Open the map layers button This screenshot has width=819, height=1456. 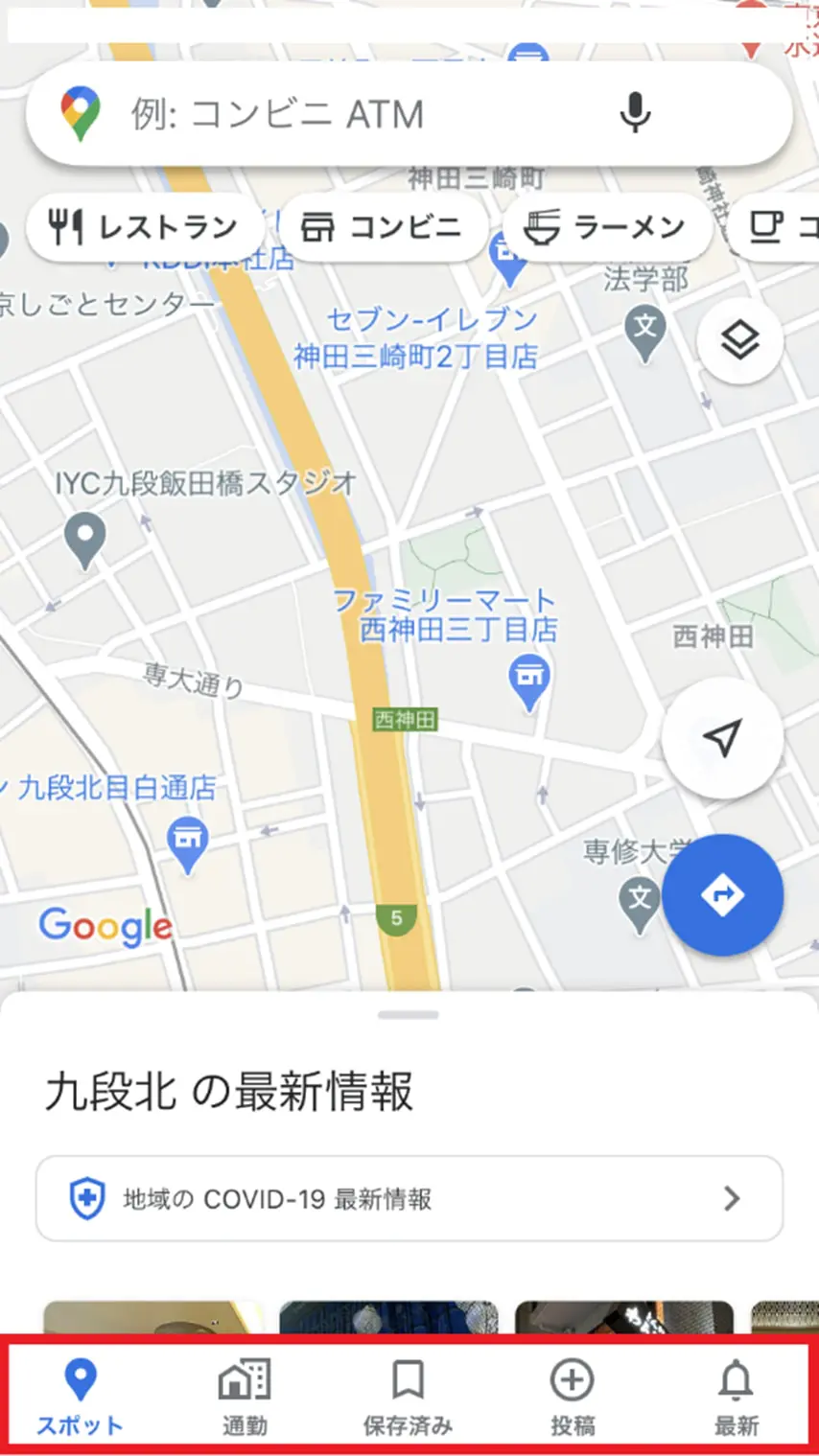pos(739,340)
